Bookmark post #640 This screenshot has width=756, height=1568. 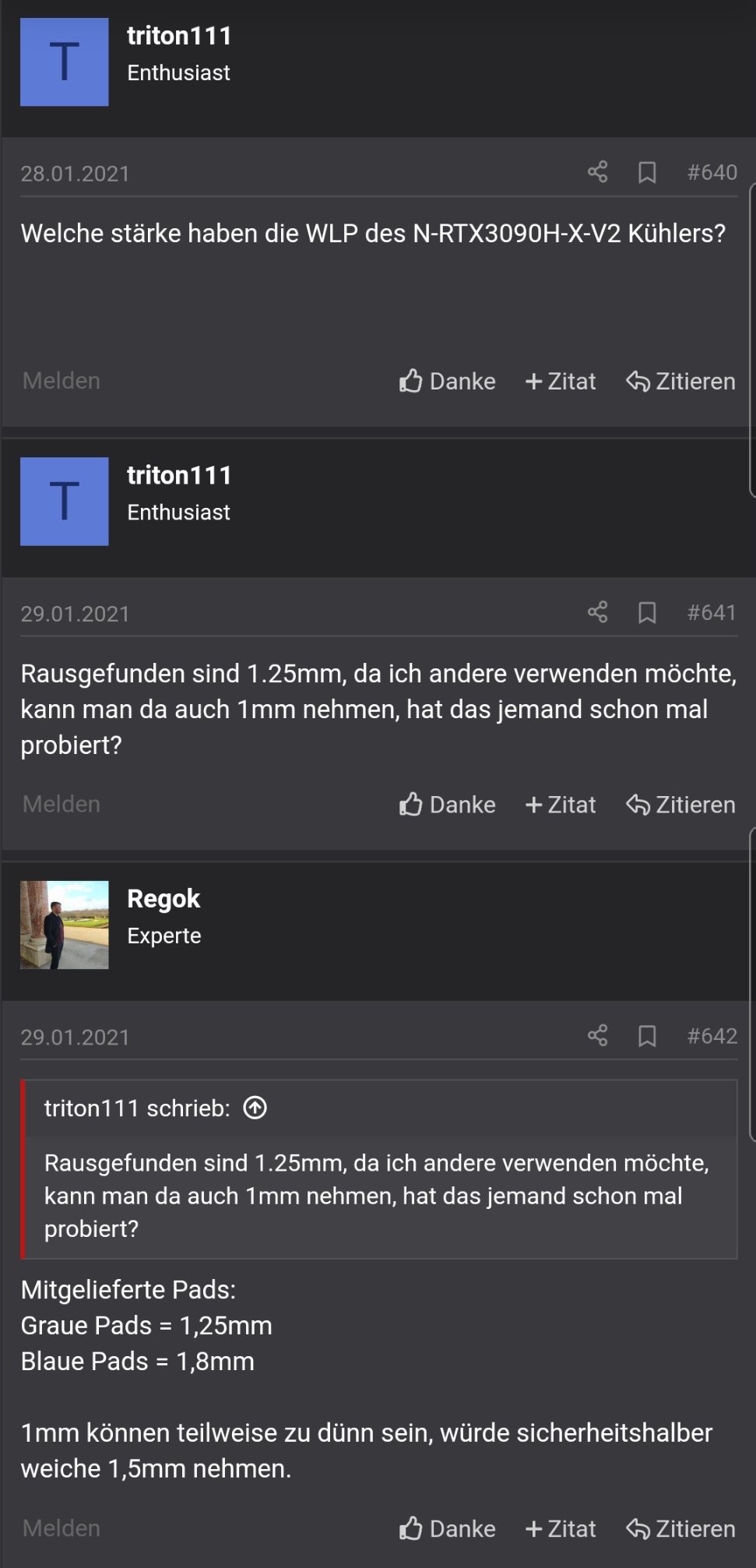pyautogui.click(x=647, y=172)
